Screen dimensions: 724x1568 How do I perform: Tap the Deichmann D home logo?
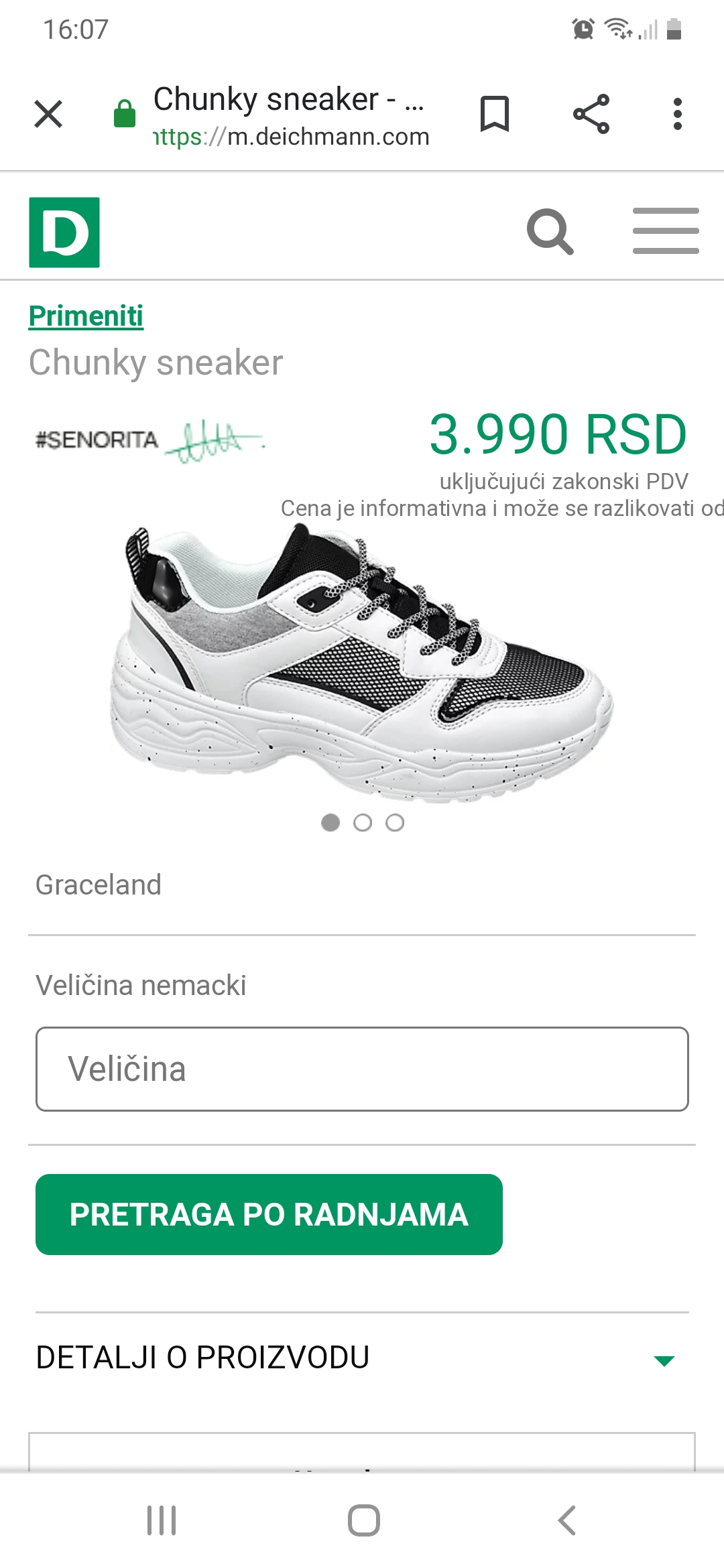coord(64,233)
